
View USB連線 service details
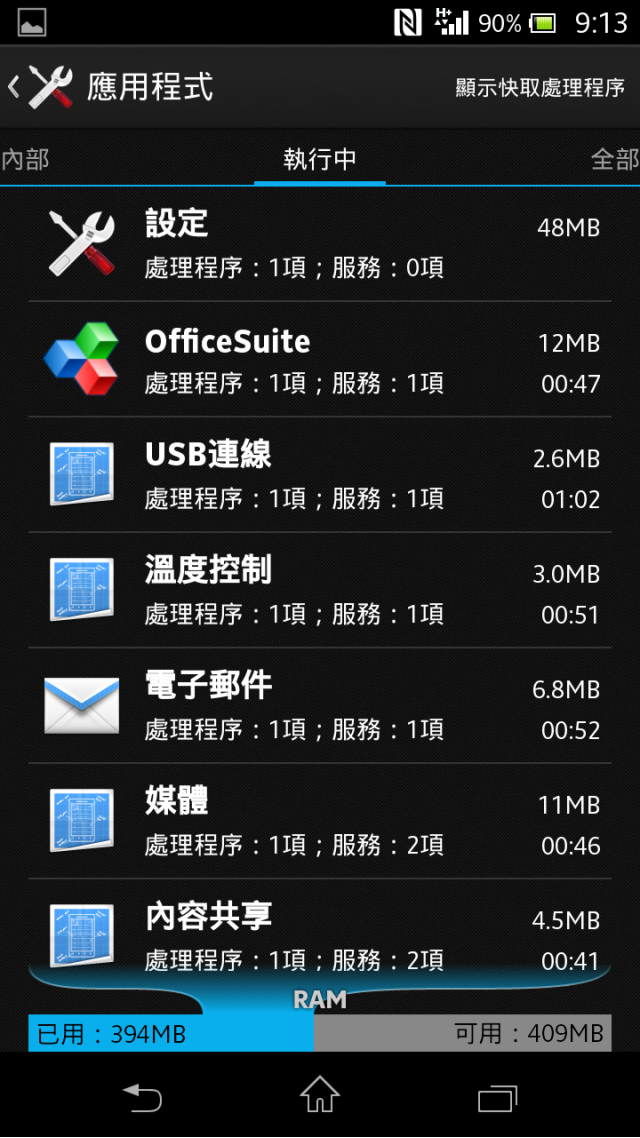point(320,475)
